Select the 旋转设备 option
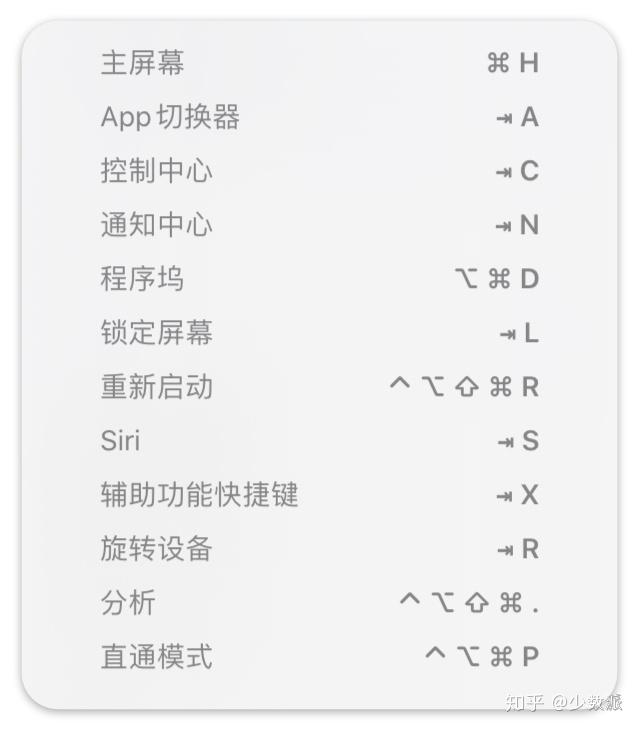639x730 pixels. point(157,549)
